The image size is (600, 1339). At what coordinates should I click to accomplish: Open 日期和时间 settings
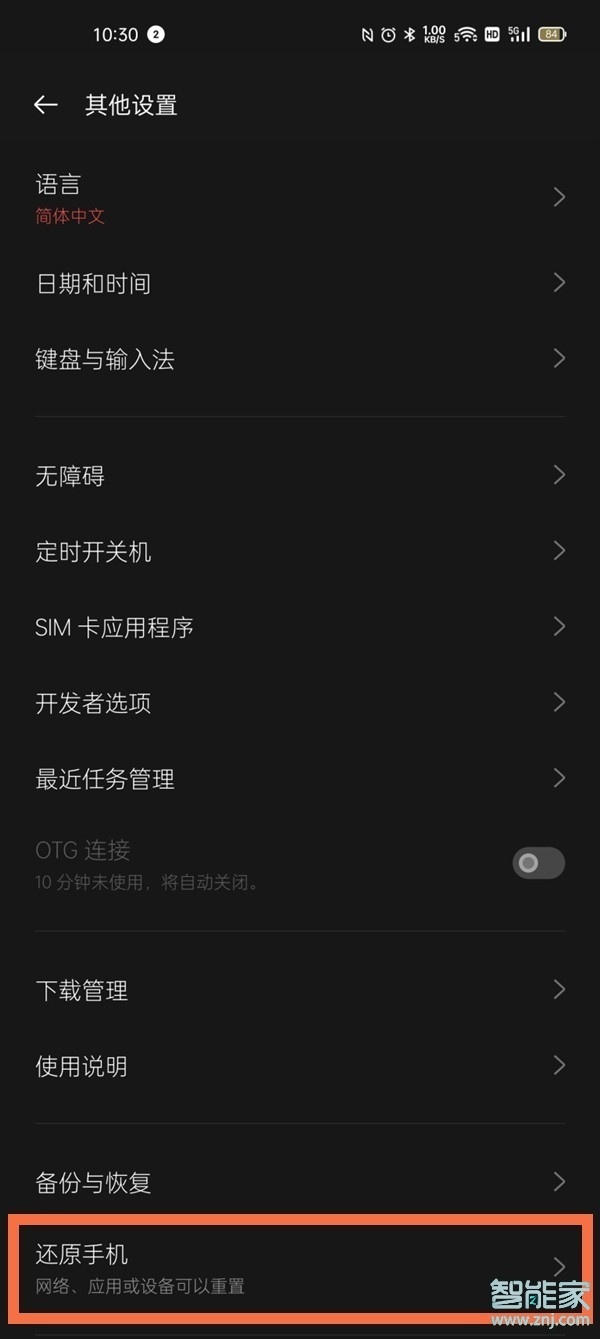click(300, 283)
